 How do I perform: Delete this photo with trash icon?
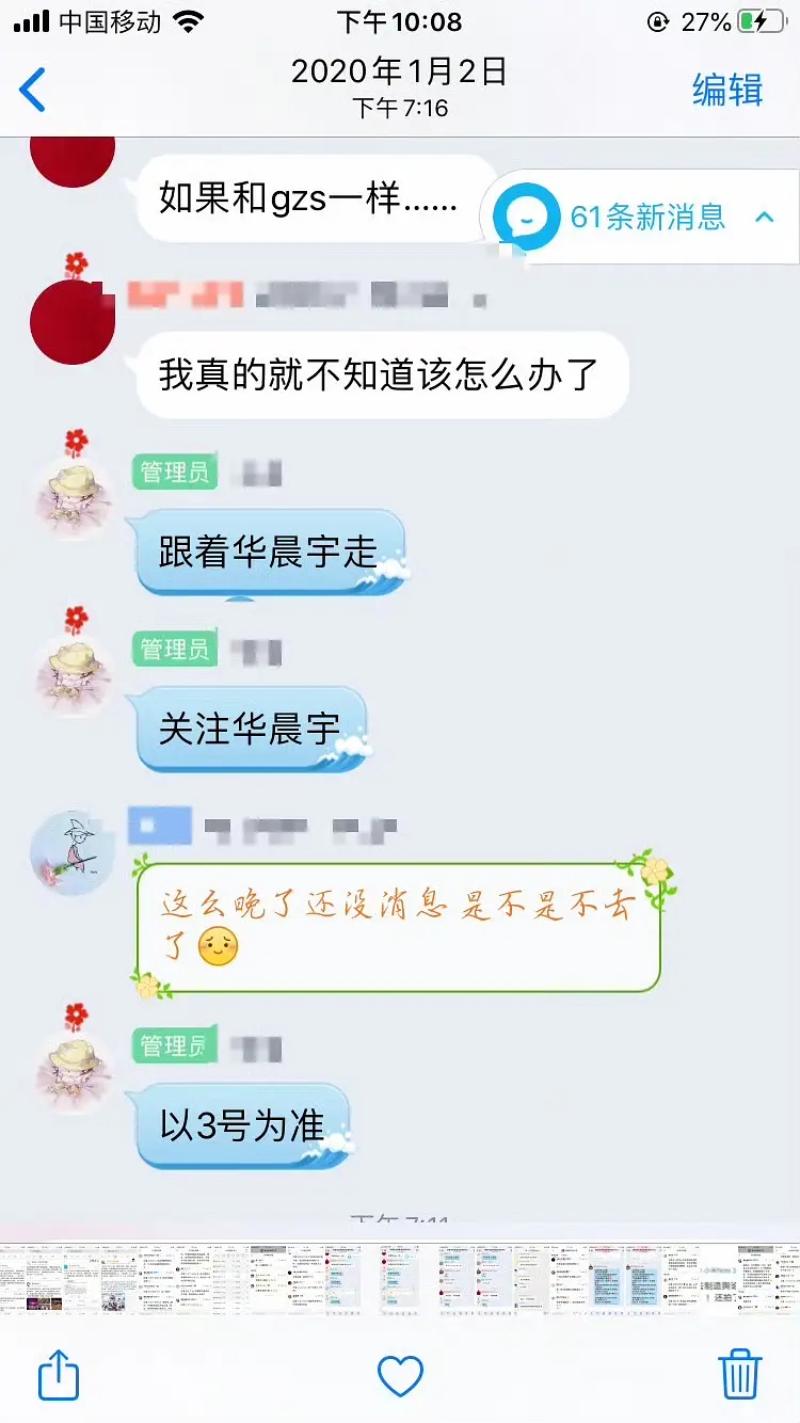click(x=740, y=1374)
